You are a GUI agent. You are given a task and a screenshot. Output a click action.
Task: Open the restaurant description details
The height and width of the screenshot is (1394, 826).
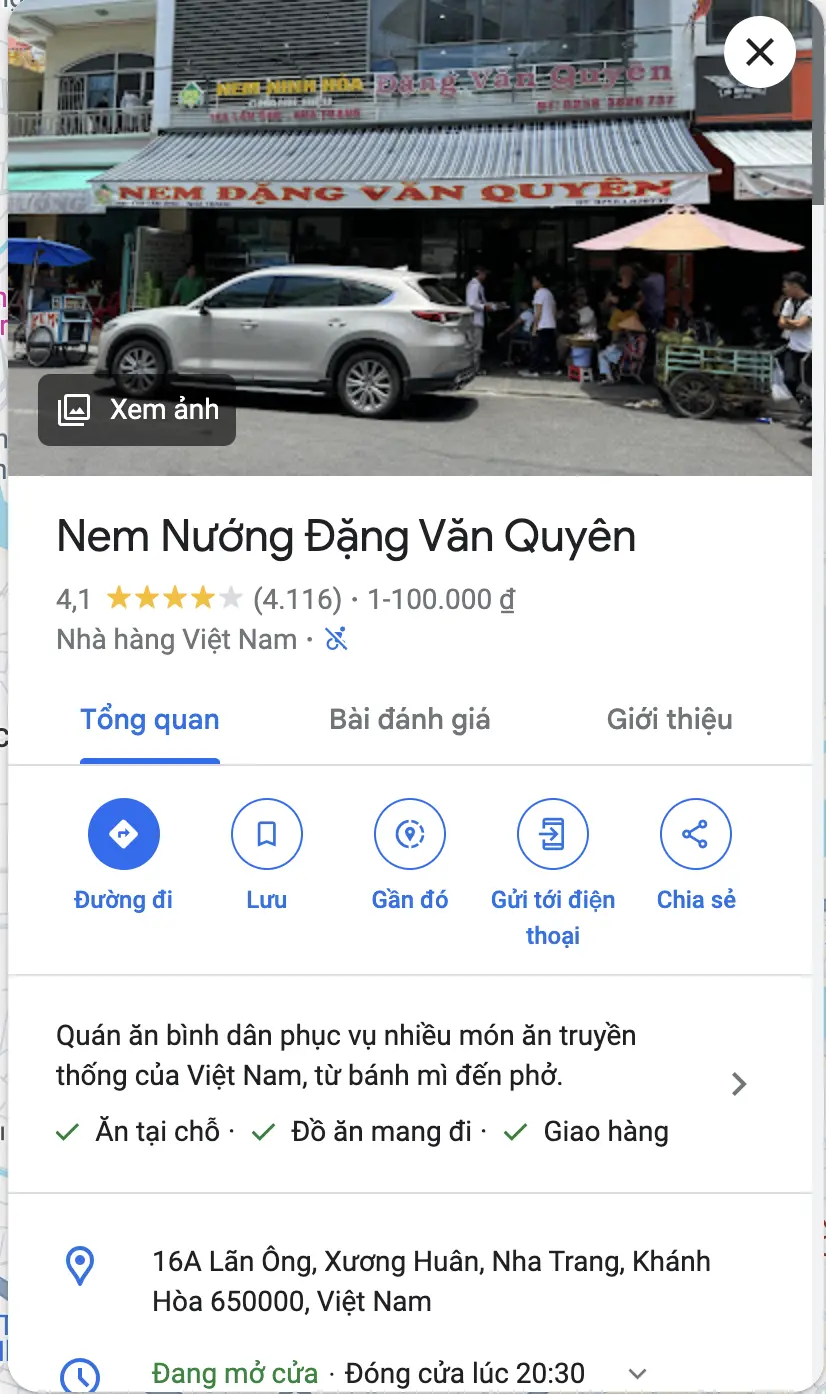click(x=739, y=1084)
